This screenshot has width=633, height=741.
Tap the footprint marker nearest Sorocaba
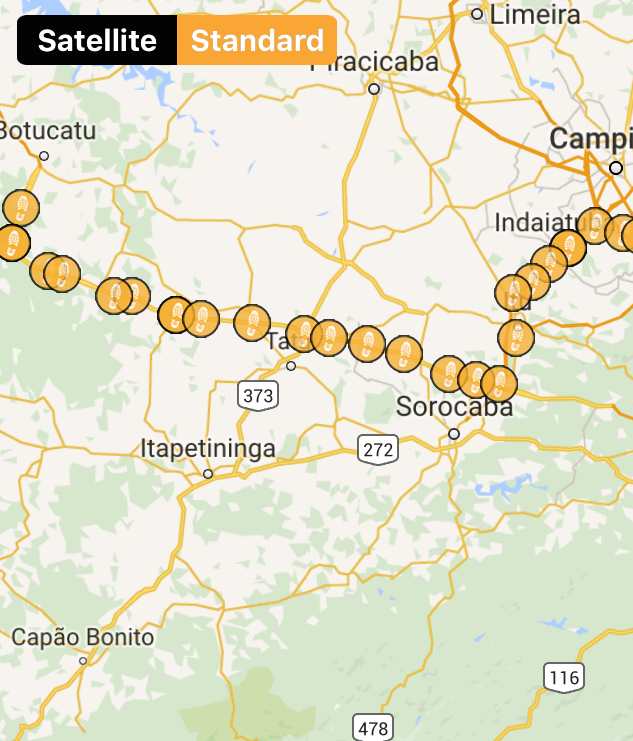498,383
